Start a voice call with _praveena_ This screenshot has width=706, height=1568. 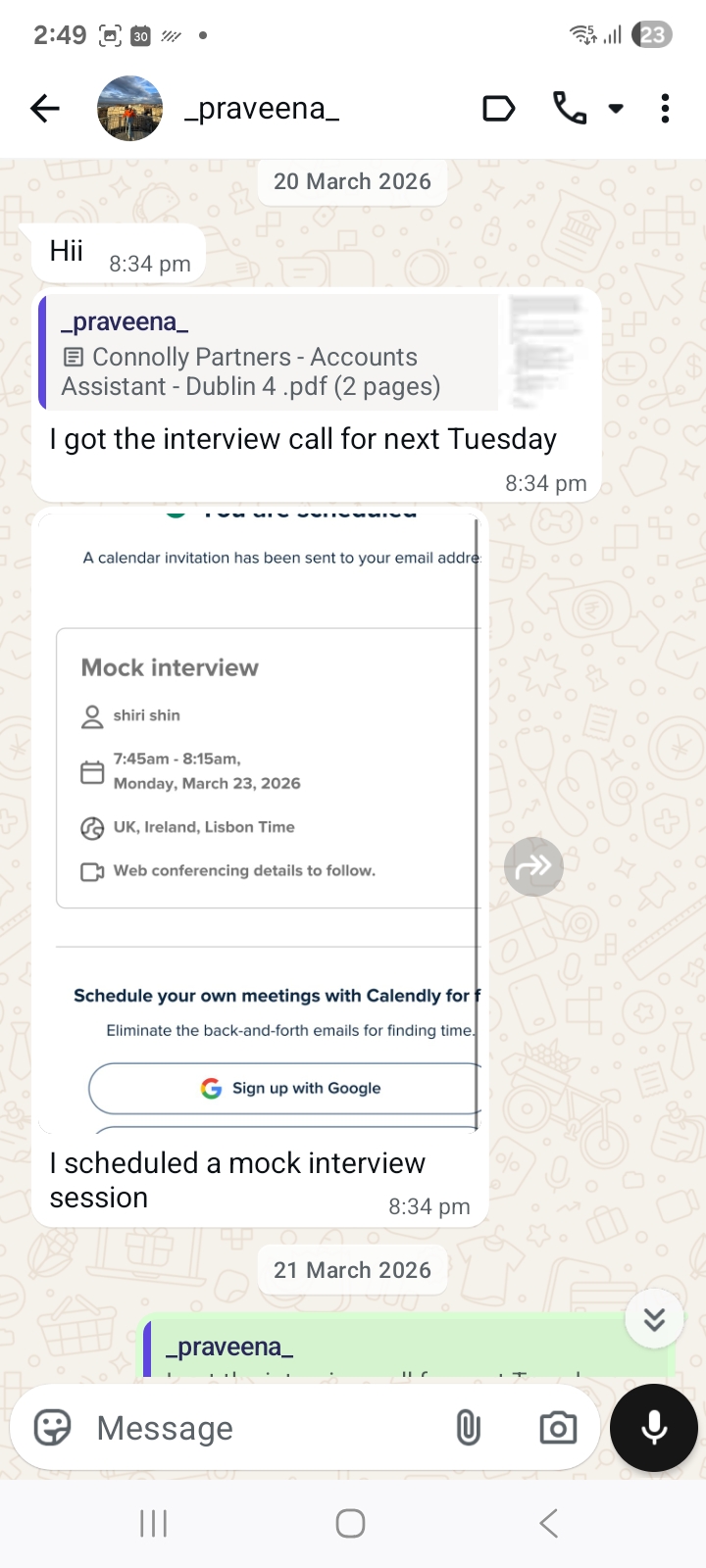coord(570,109)
